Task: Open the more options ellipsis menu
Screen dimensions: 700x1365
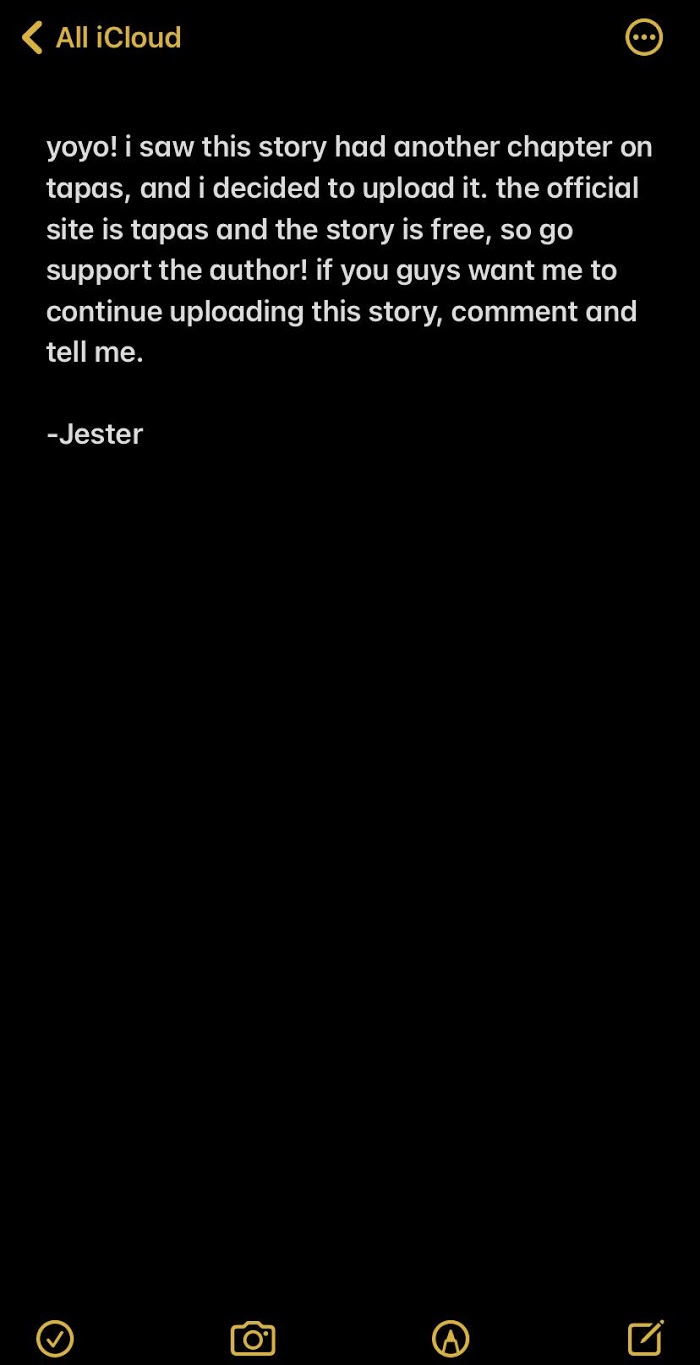Action: tap(644, 38)
